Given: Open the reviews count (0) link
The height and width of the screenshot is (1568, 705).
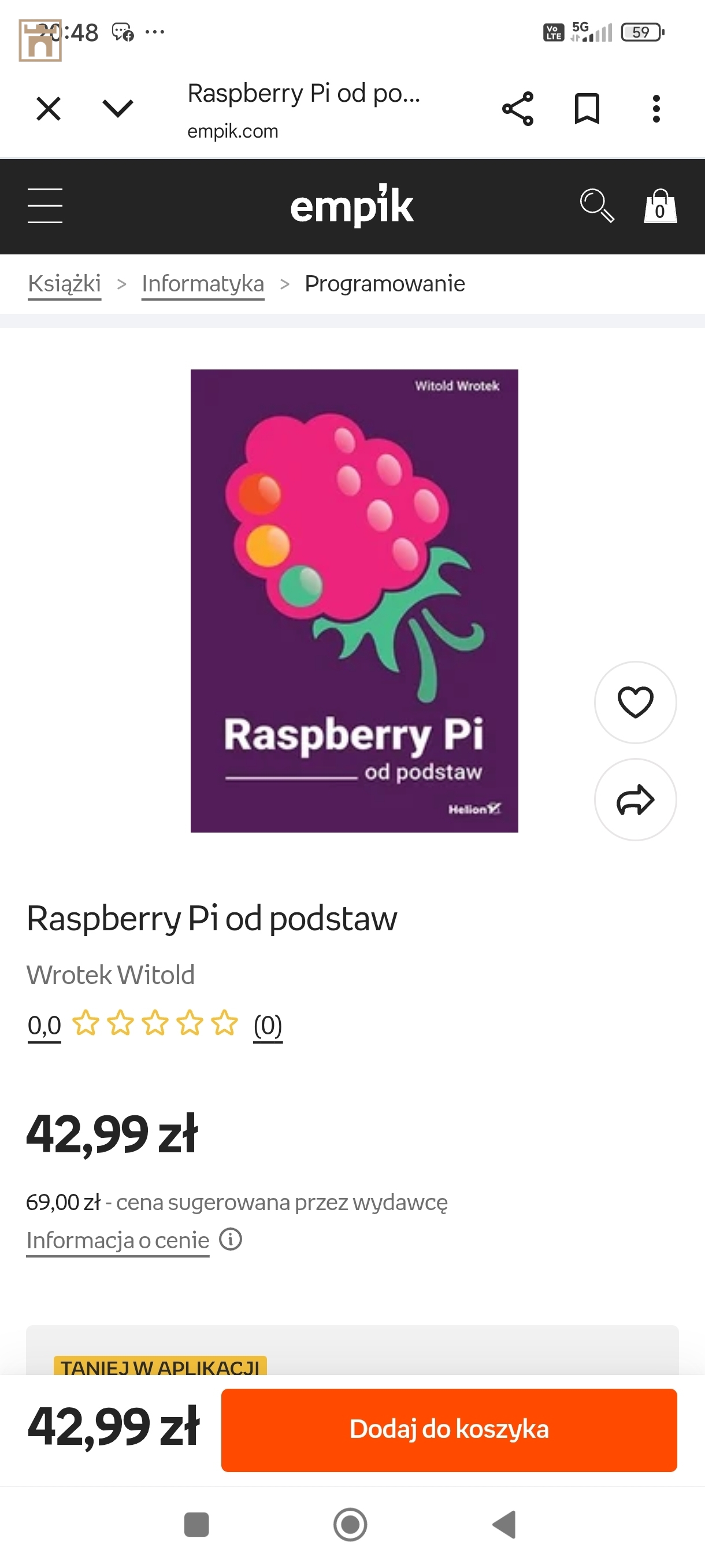Looking at the screenshot, I should click(268, 1025).
